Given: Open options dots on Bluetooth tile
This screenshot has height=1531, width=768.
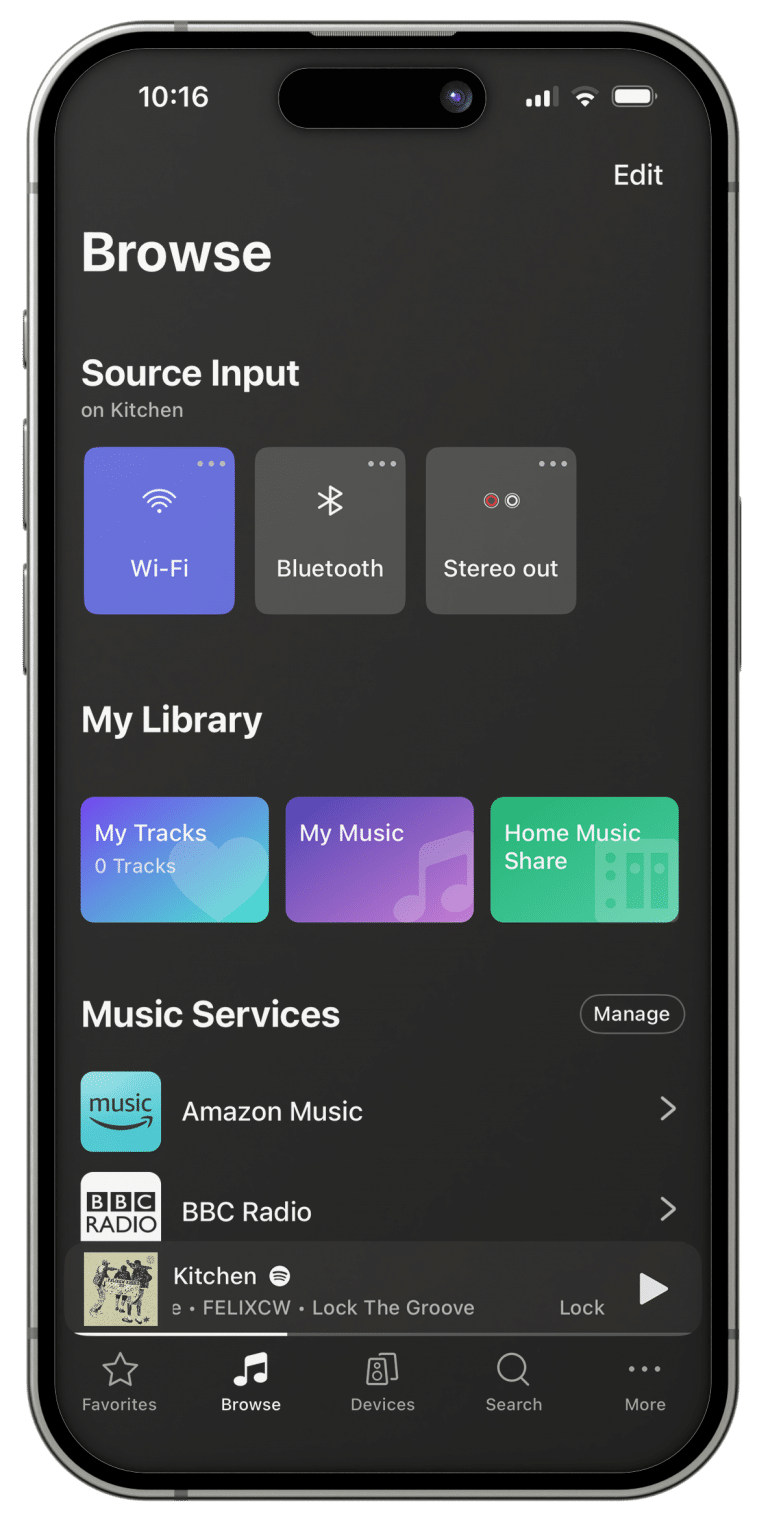Looking at the screenshot, I should point(382,464).
